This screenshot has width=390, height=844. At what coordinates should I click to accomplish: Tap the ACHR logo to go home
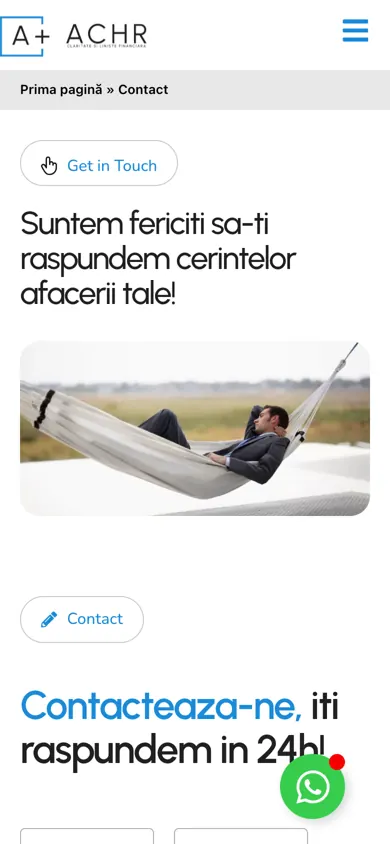[x=74, y=36]
